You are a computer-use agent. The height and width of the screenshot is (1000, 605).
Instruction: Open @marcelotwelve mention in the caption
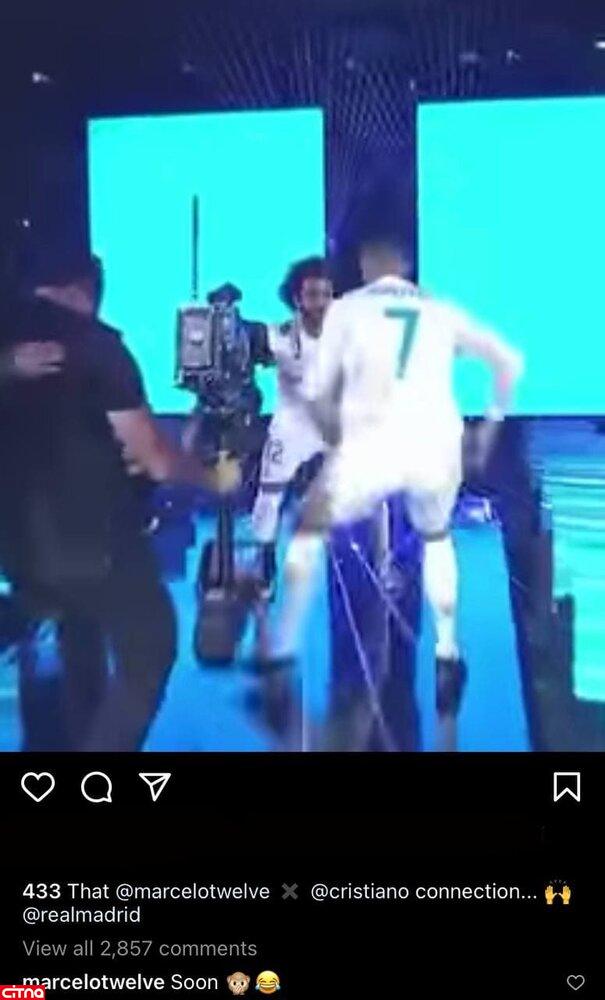[x=193, y=891]
